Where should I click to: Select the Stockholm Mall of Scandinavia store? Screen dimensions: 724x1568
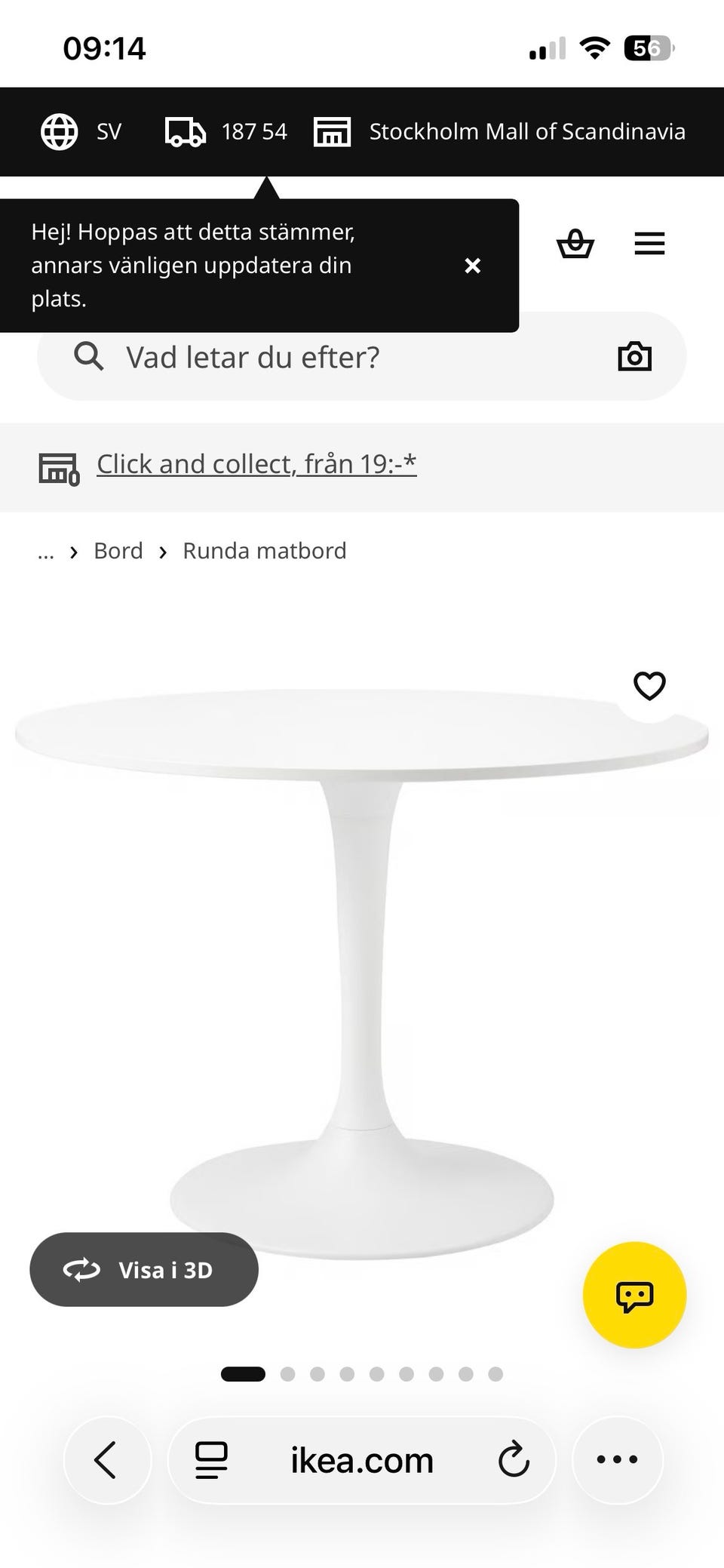[499, 132]
